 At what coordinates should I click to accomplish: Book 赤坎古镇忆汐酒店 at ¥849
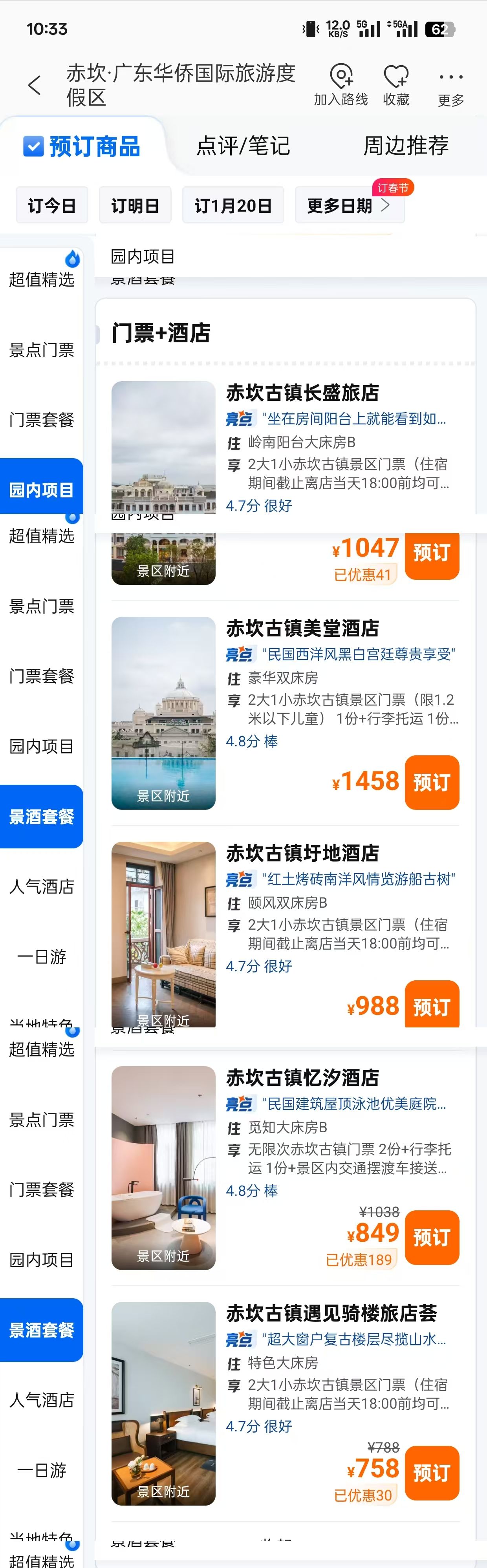coord(432,1237)
